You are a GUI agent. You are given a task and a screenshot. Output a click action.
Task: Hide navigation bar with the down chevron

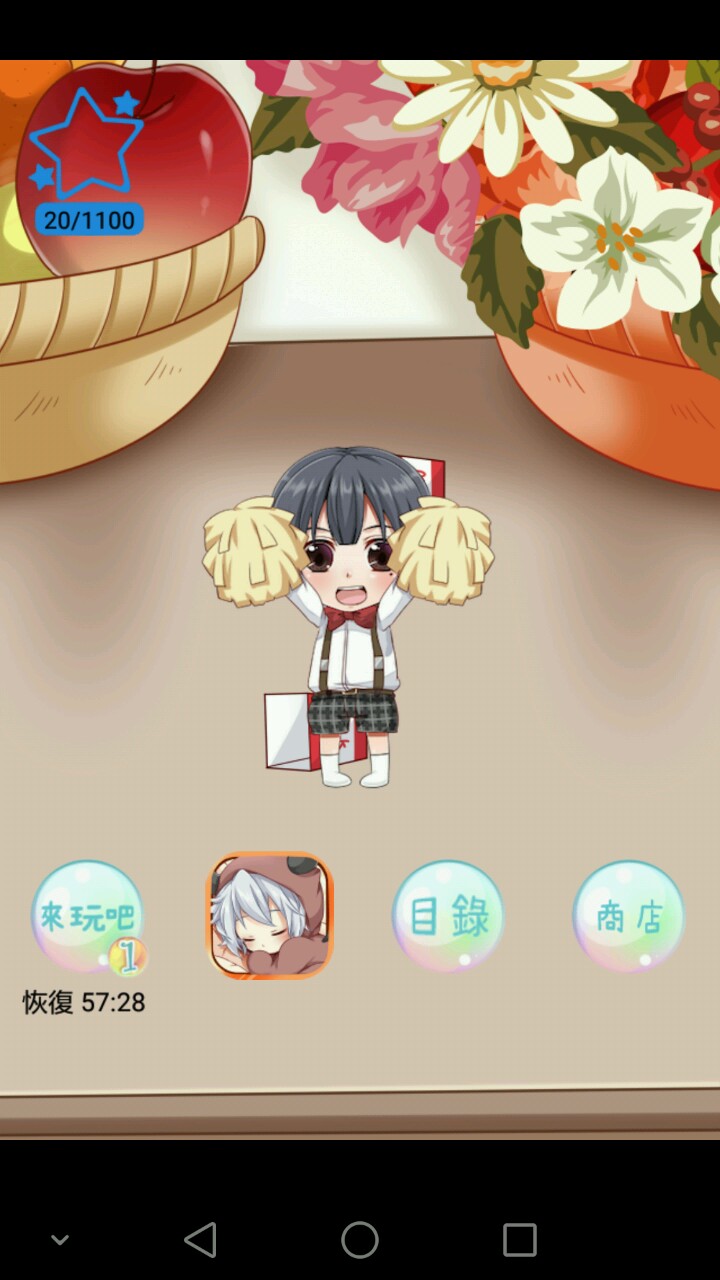tap(60, 1240)
